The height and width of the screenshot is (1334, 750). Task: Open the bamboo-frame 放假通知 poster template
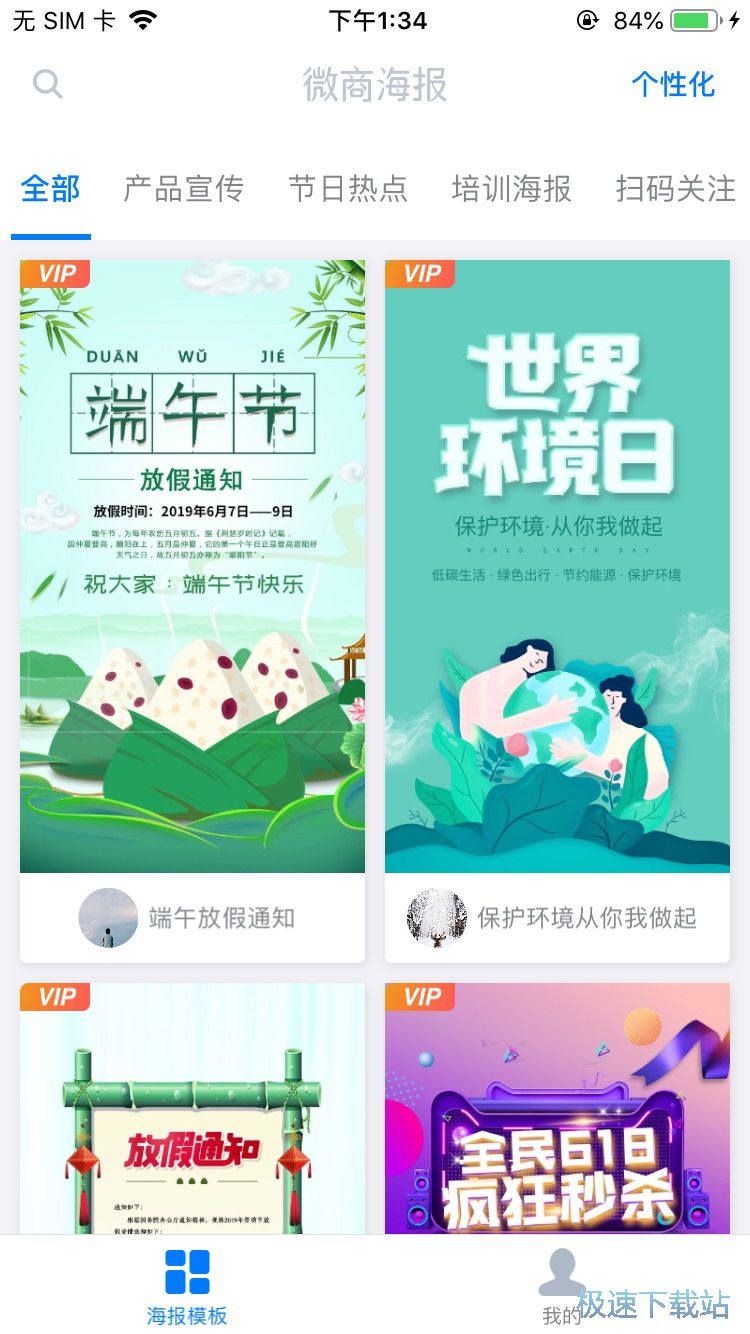[x=192, y=1110]
